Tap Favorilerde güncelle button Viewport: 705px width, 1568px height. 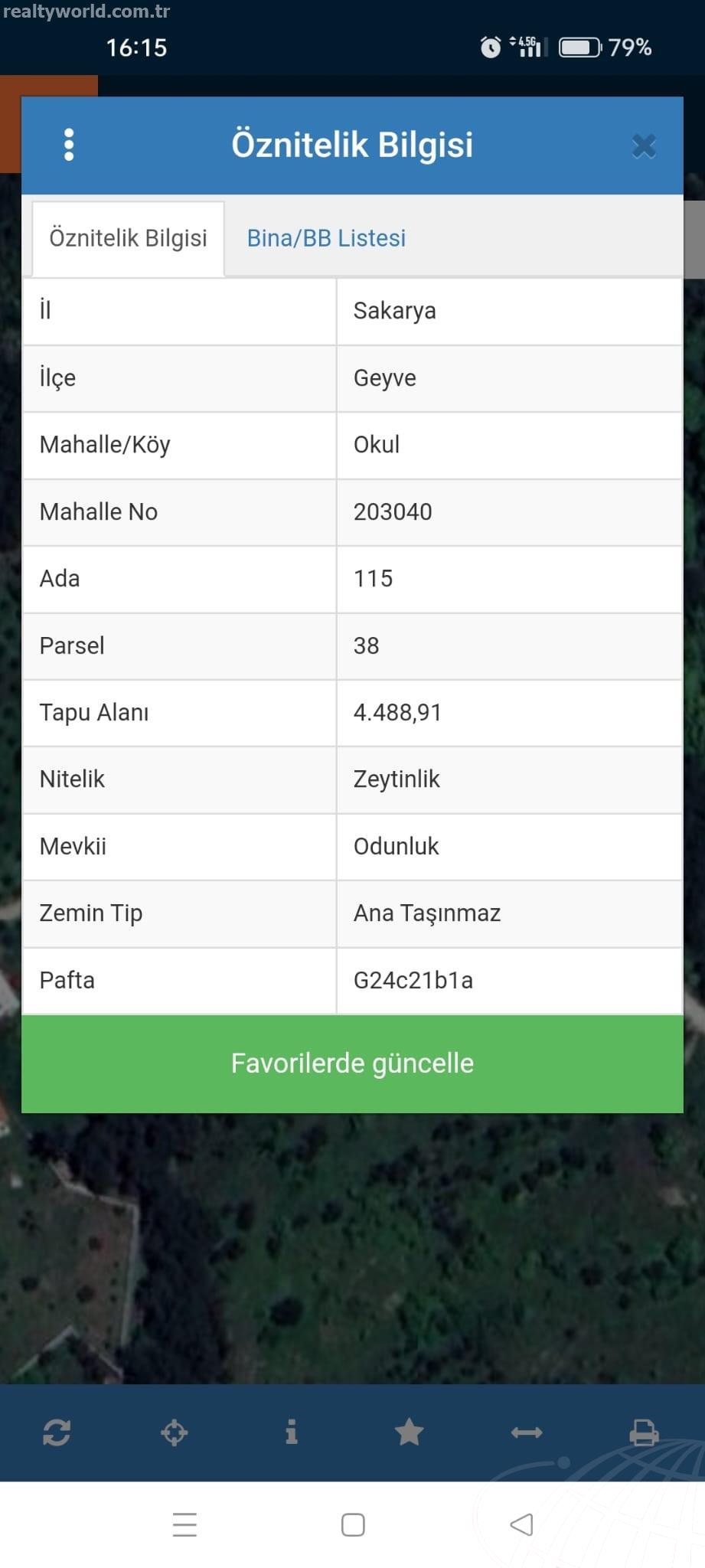[352, 1063]
